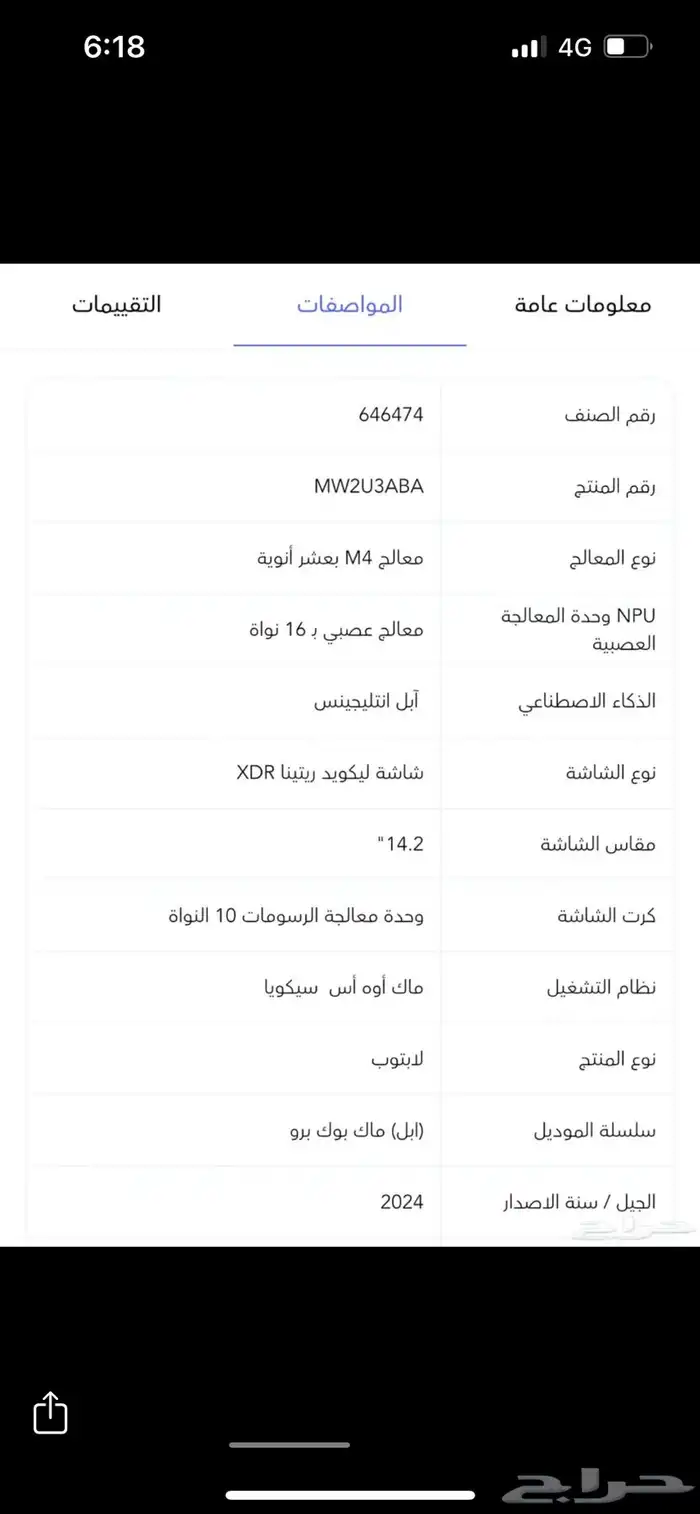Share this image
The image size is (700, 1514).
click(50, 1413)
